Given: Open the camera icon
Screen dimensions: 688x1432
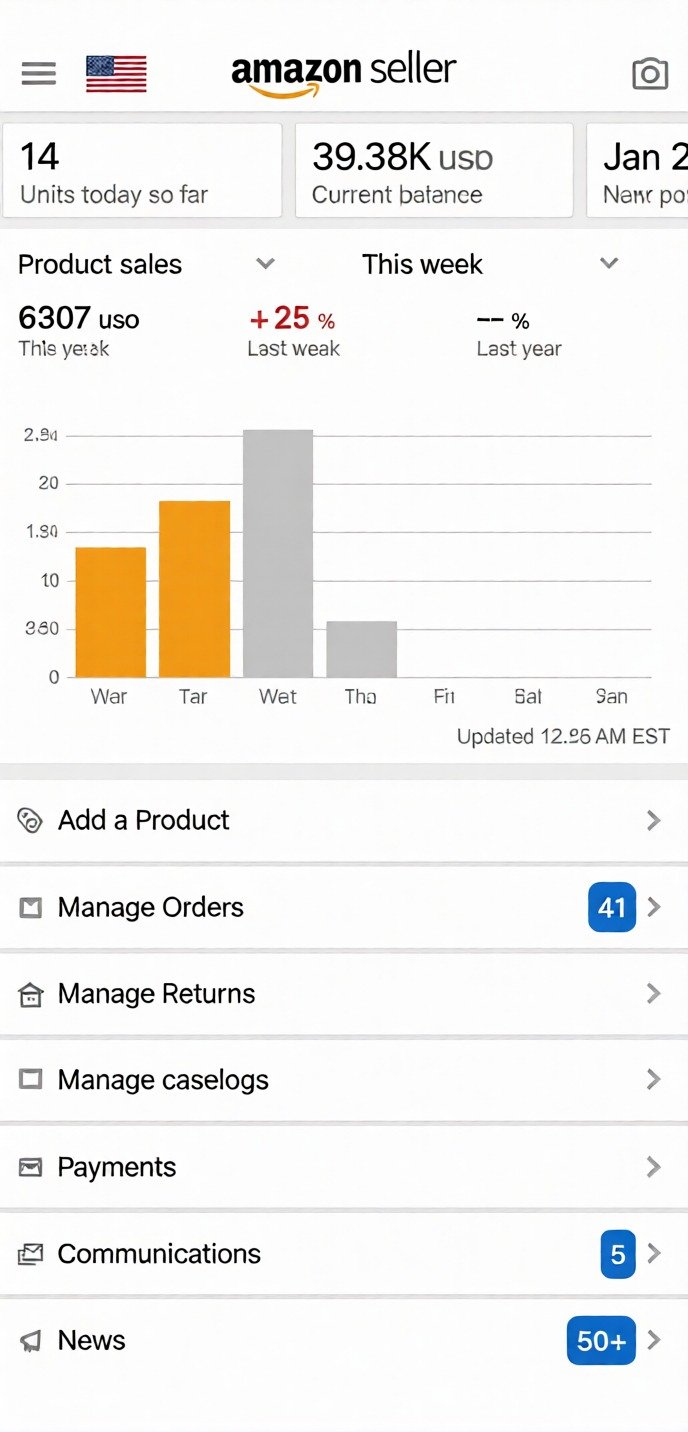Looking at the screenshot, I should (650, 73).
